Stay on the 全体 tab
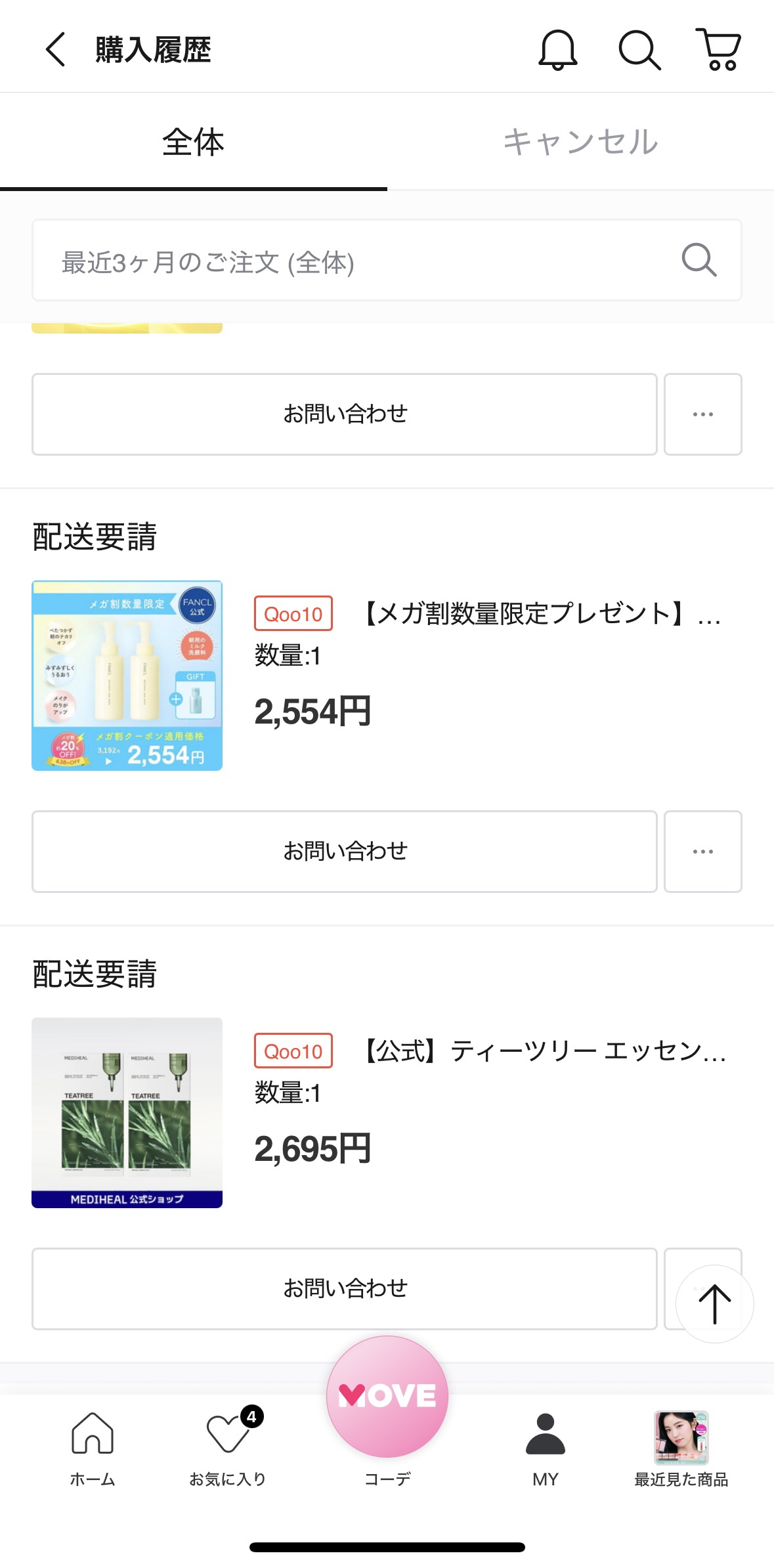 point(194,141)
